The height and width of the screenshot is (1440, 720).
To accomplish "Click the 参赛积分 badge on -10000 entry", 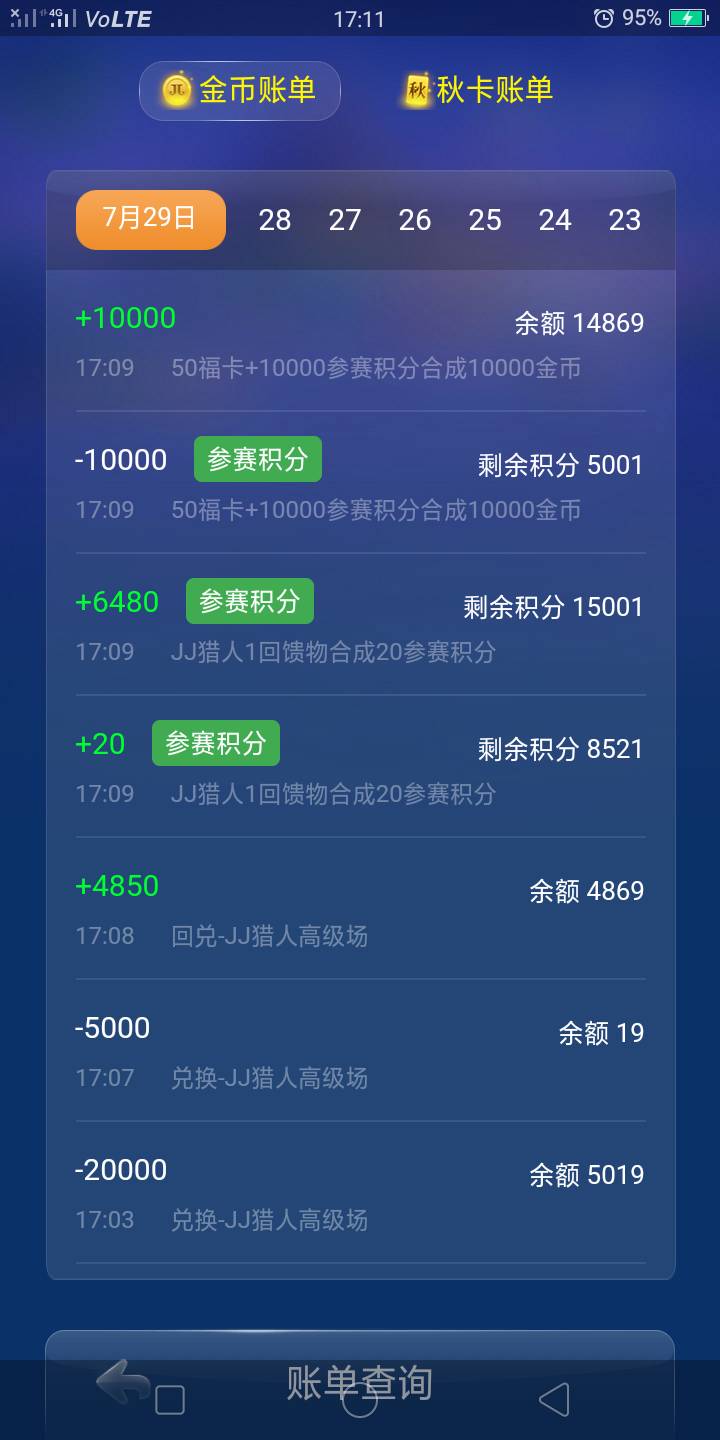I will pos(257,459).
